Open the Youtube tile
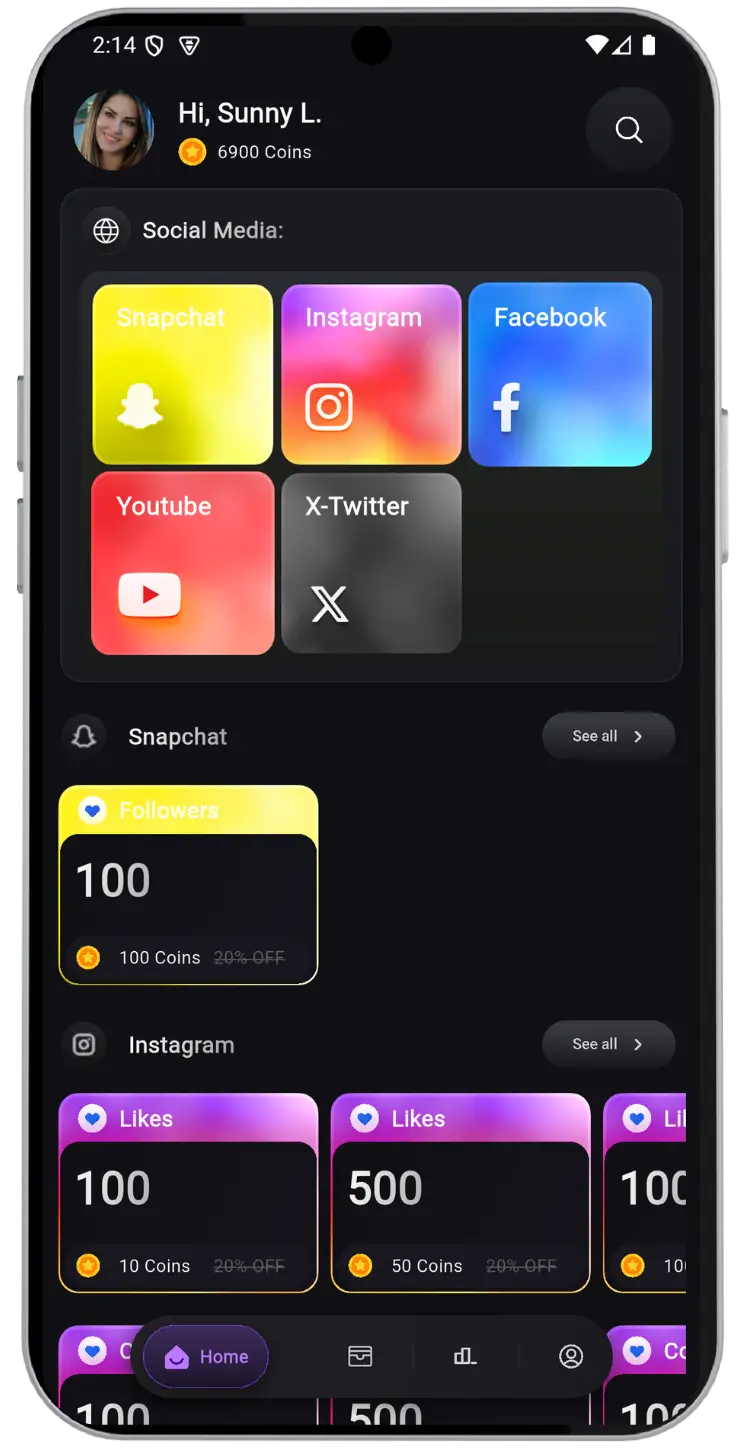Viewport: 744px width, 1450px height. 183,563
